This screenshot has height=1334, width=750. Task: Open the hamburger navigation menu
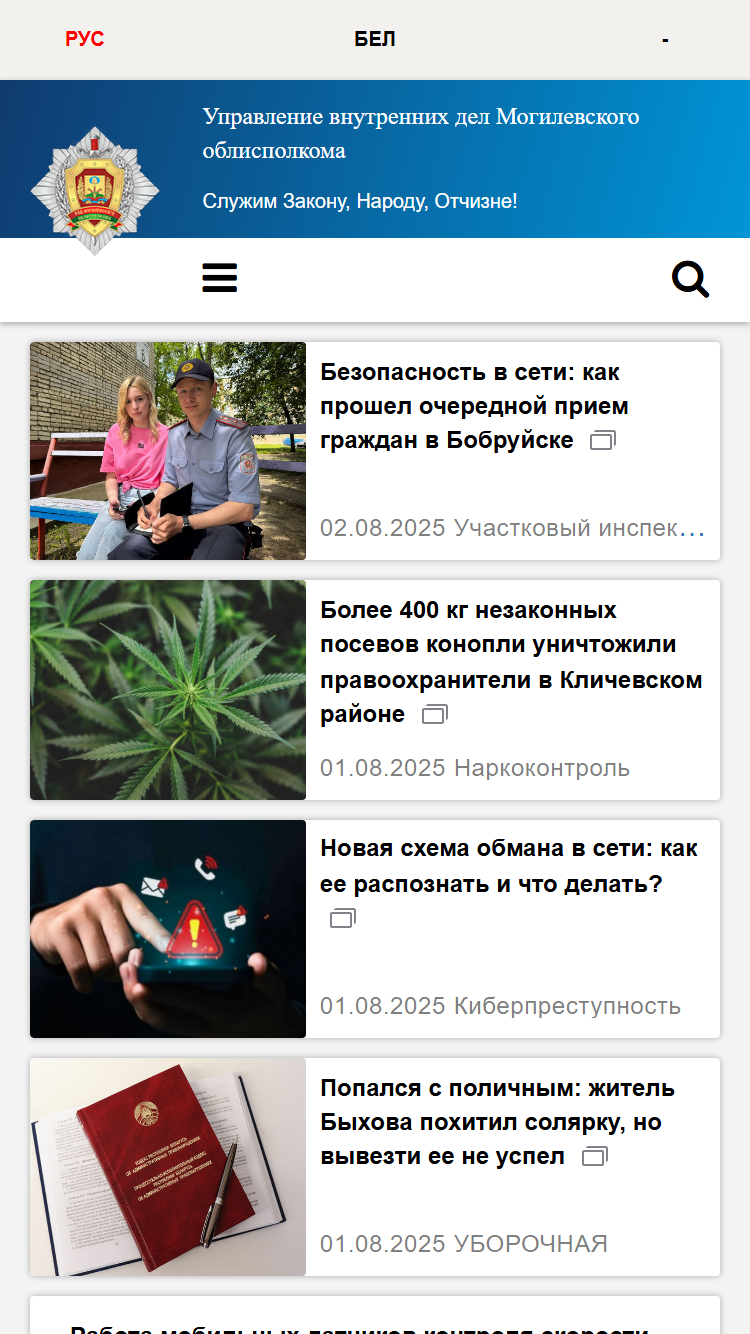pos(220,278)
